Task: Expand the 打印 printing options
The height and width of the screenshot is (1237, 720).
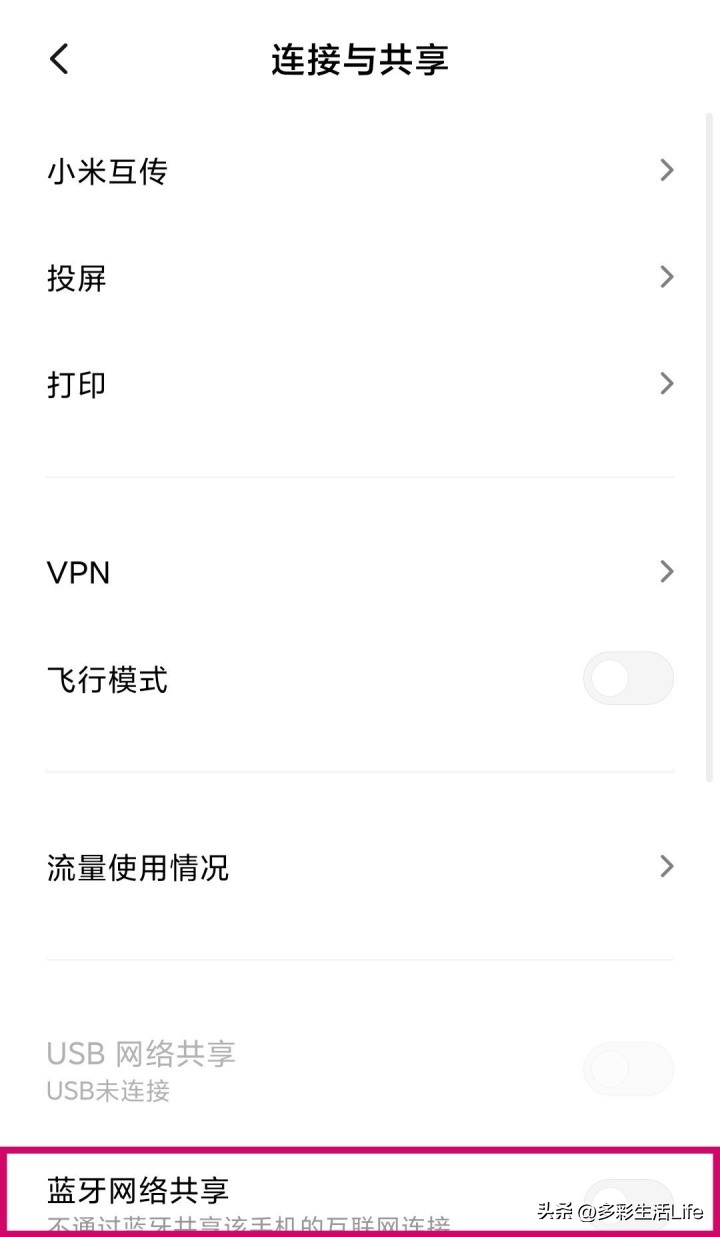Action: [666, 383]
